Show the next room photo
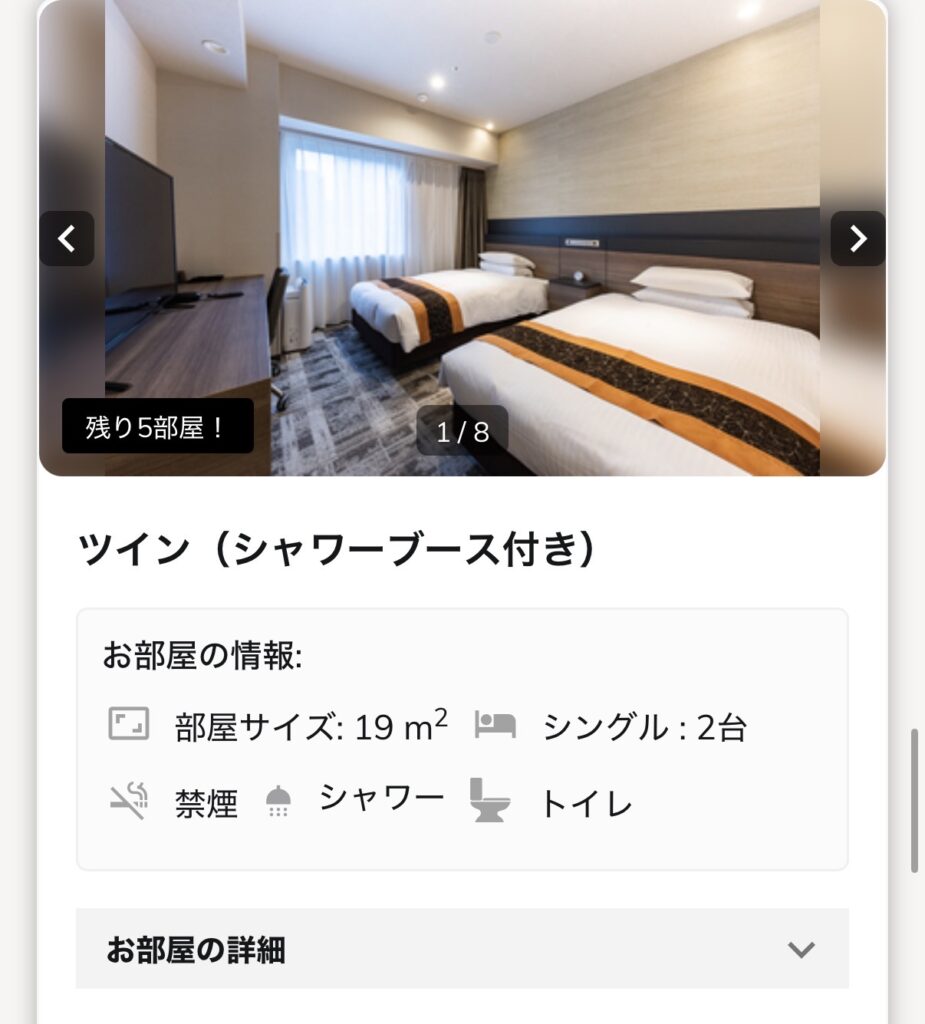The image size is (925, 1024). [857, 238]
